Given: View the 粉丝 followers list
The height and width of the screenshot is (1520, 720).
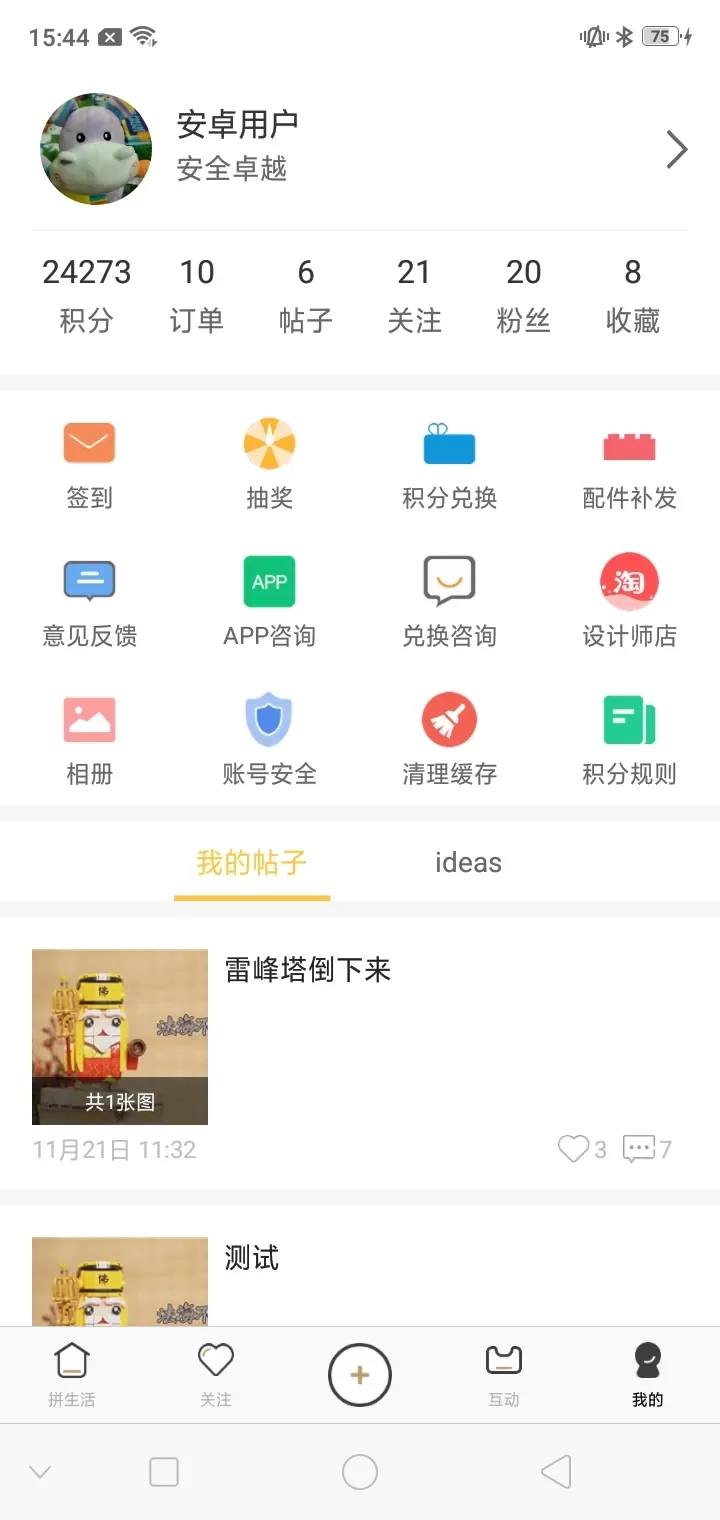Looking at the screenshot, I should pos(524,295).
